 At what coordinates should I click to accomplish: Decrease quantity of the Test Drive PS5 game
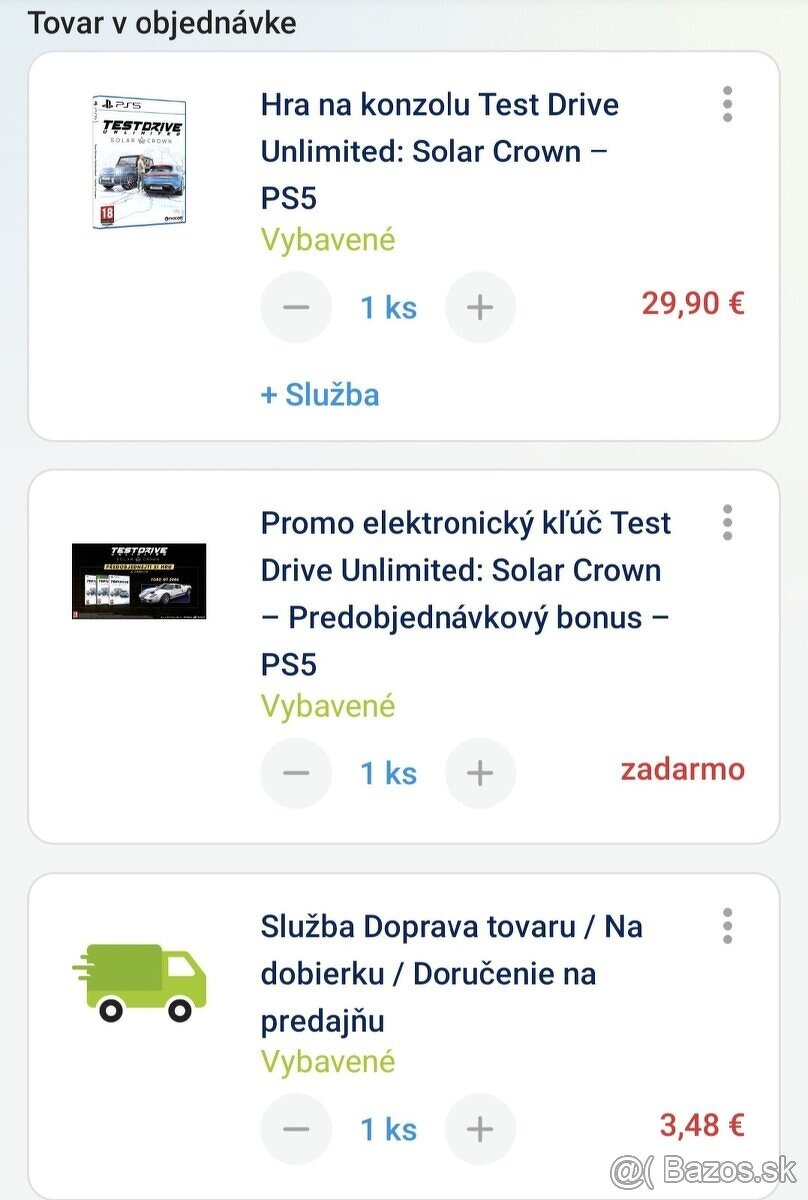coord(296,307)
